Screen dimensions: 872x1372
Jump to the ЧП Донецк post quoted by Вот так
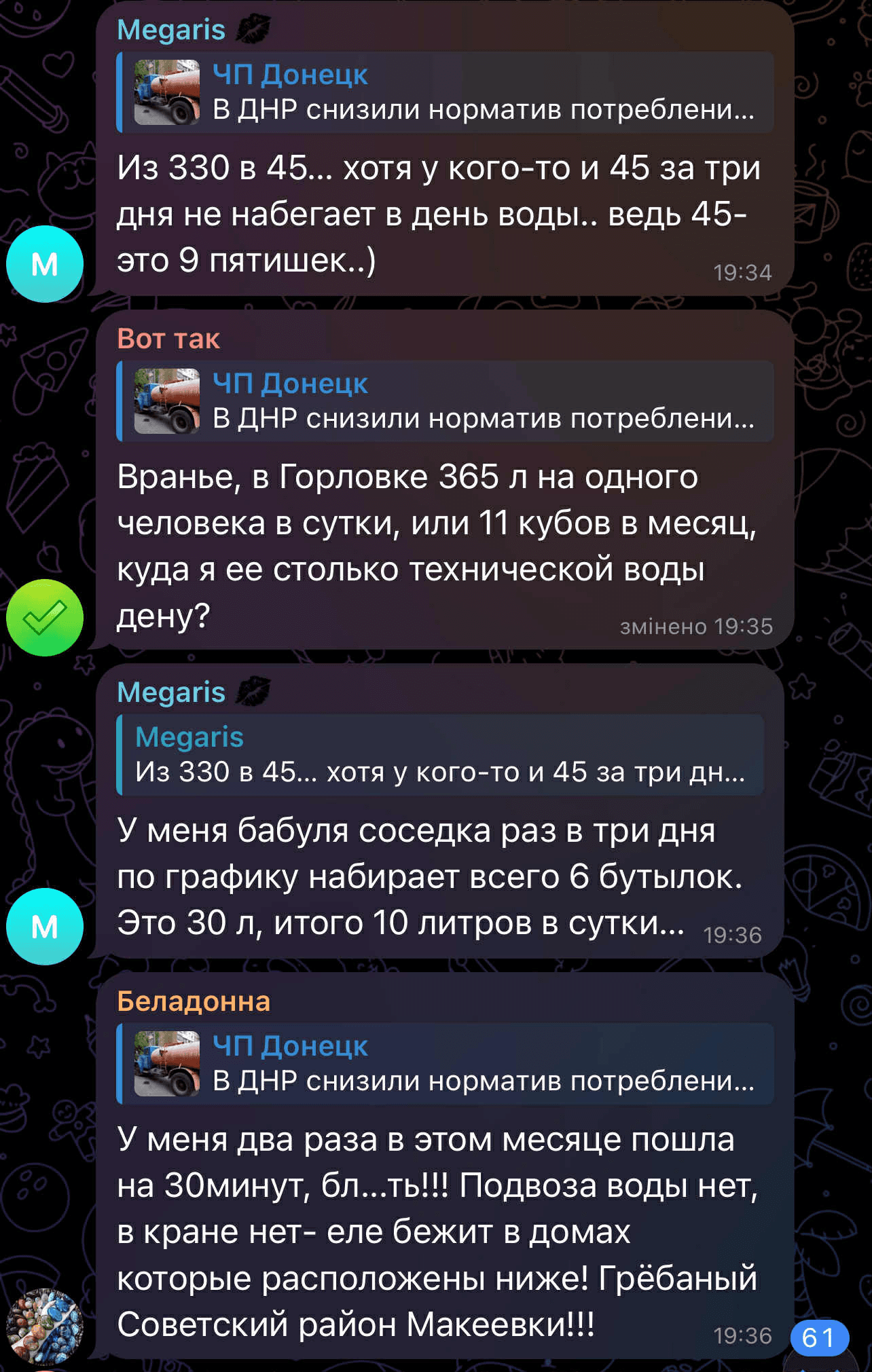[x=445, y=401]
